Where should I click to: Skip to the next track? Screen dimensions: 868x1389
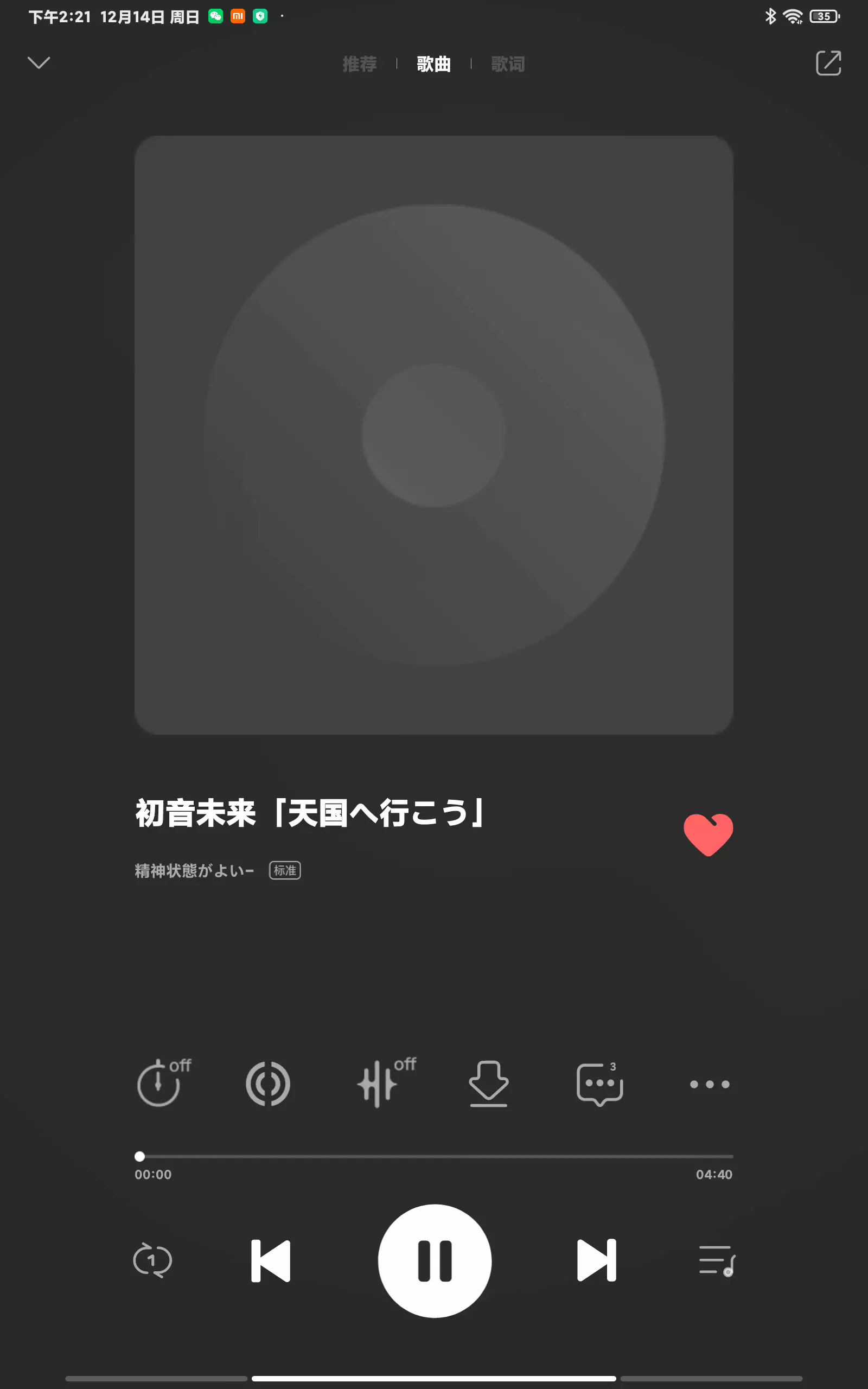tap(596, 1260)
